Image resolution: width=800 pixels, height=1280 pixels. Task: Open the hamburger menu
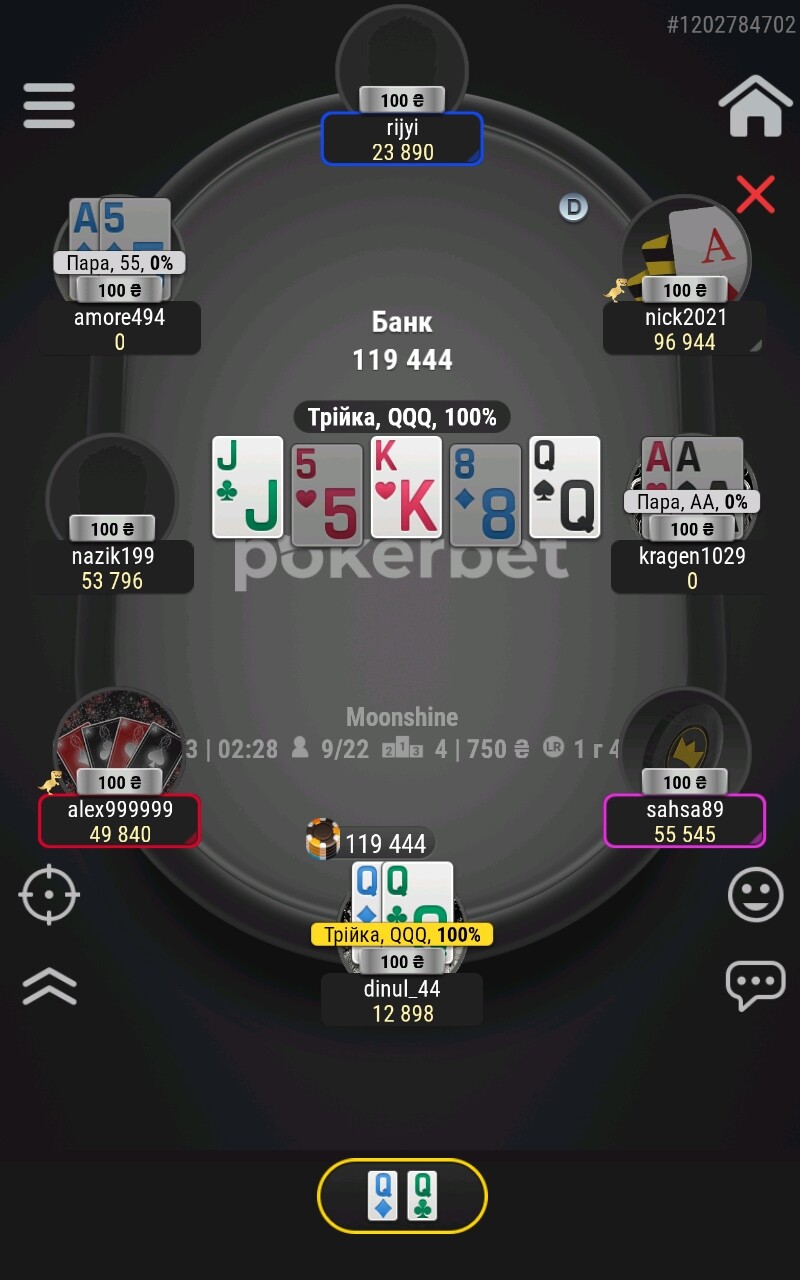pyautogui.click(x=49, y=105)
